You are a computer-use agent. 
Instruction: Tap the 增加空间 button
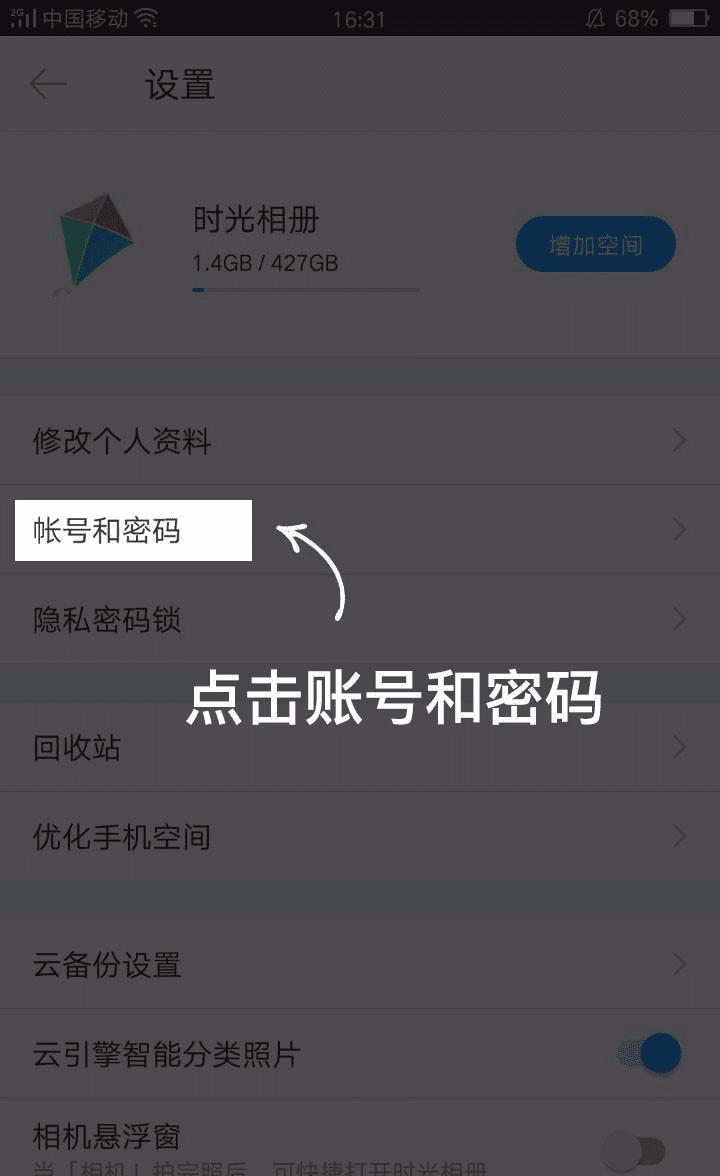[x=596, y=244]
